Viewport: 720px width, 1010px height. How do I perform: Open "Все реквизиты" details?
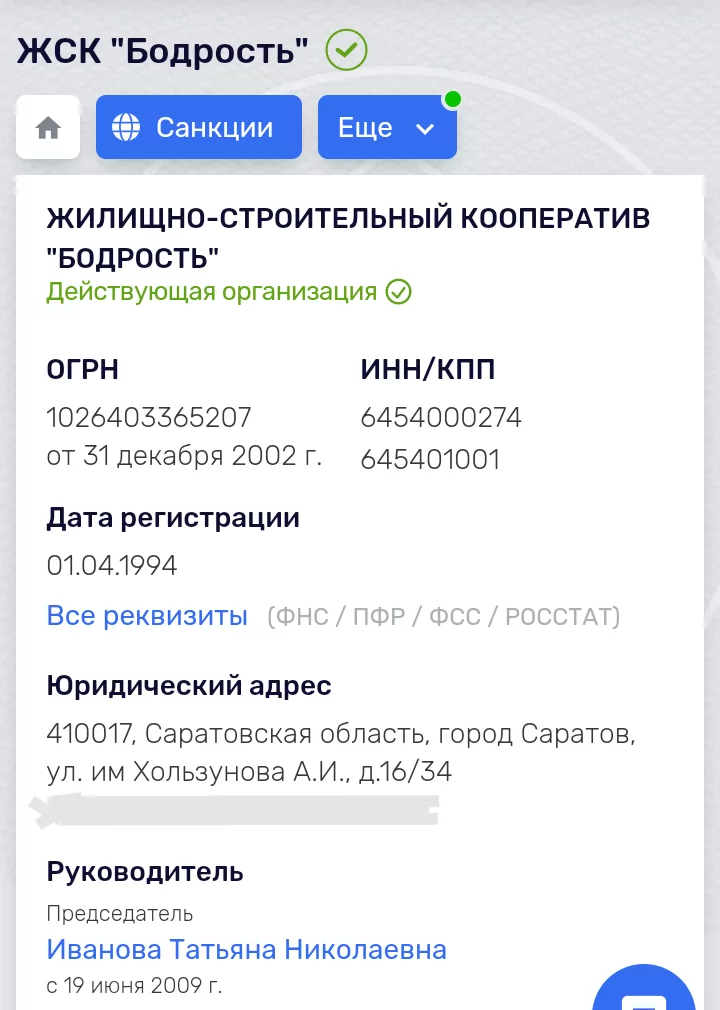tap(148, 616)
